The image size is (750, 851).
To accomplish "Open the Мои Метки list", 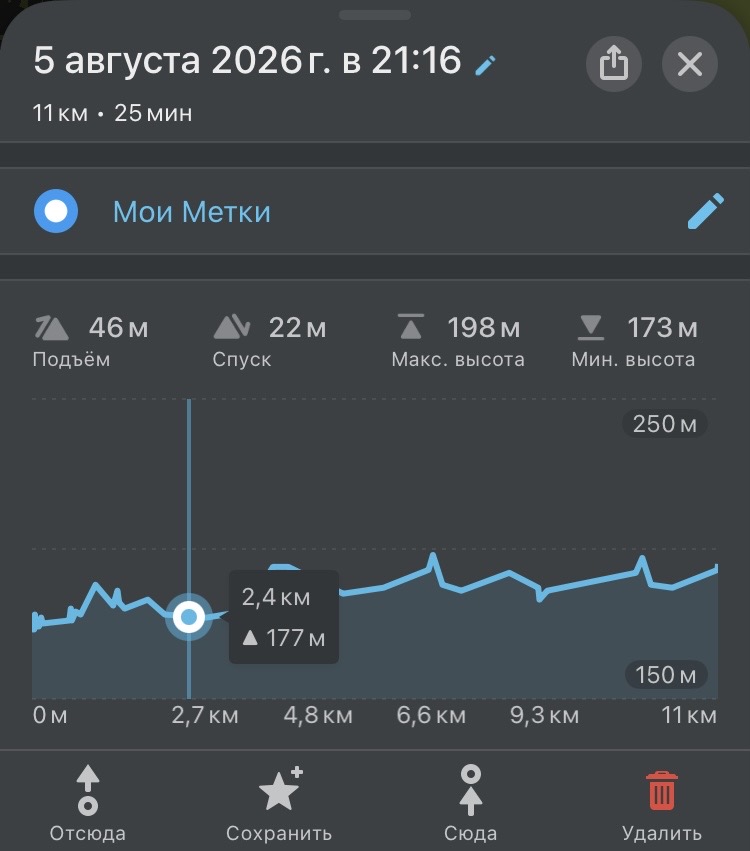I will point(192,212).
